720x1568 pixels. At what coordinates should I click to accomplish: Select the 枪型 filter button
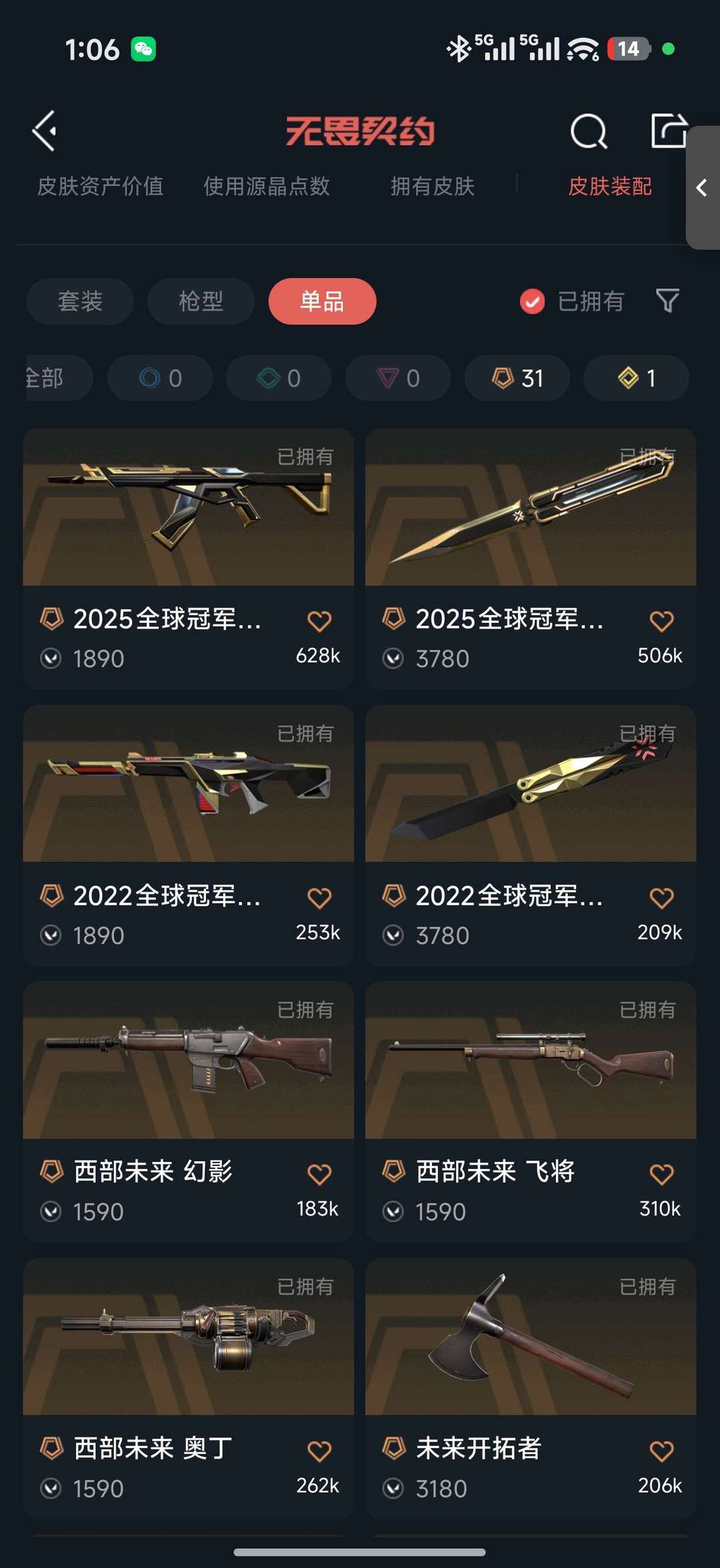199,301
